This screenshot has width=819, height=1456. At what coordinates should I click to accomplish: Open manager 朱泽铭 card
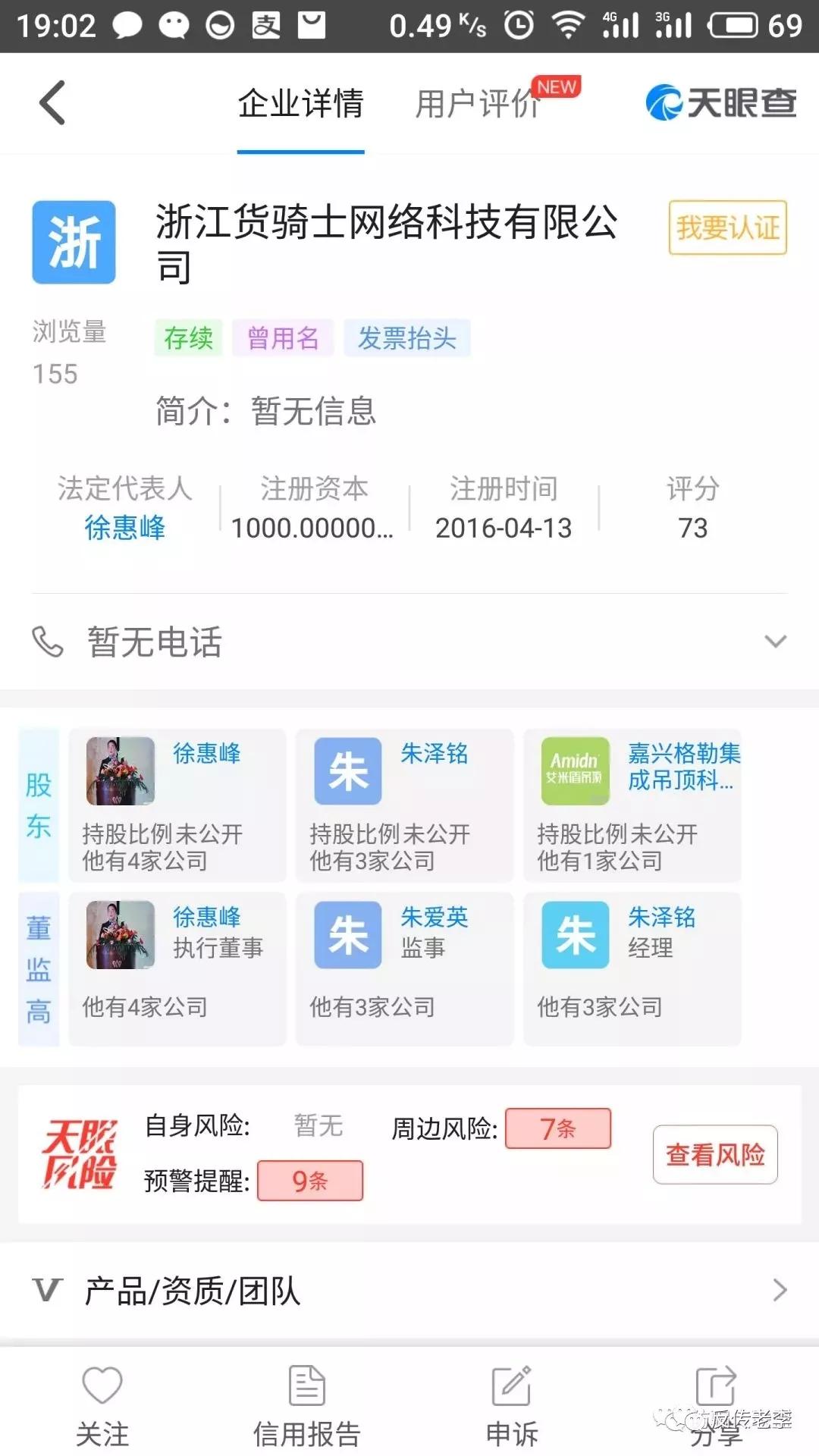(x=632, y=968)
